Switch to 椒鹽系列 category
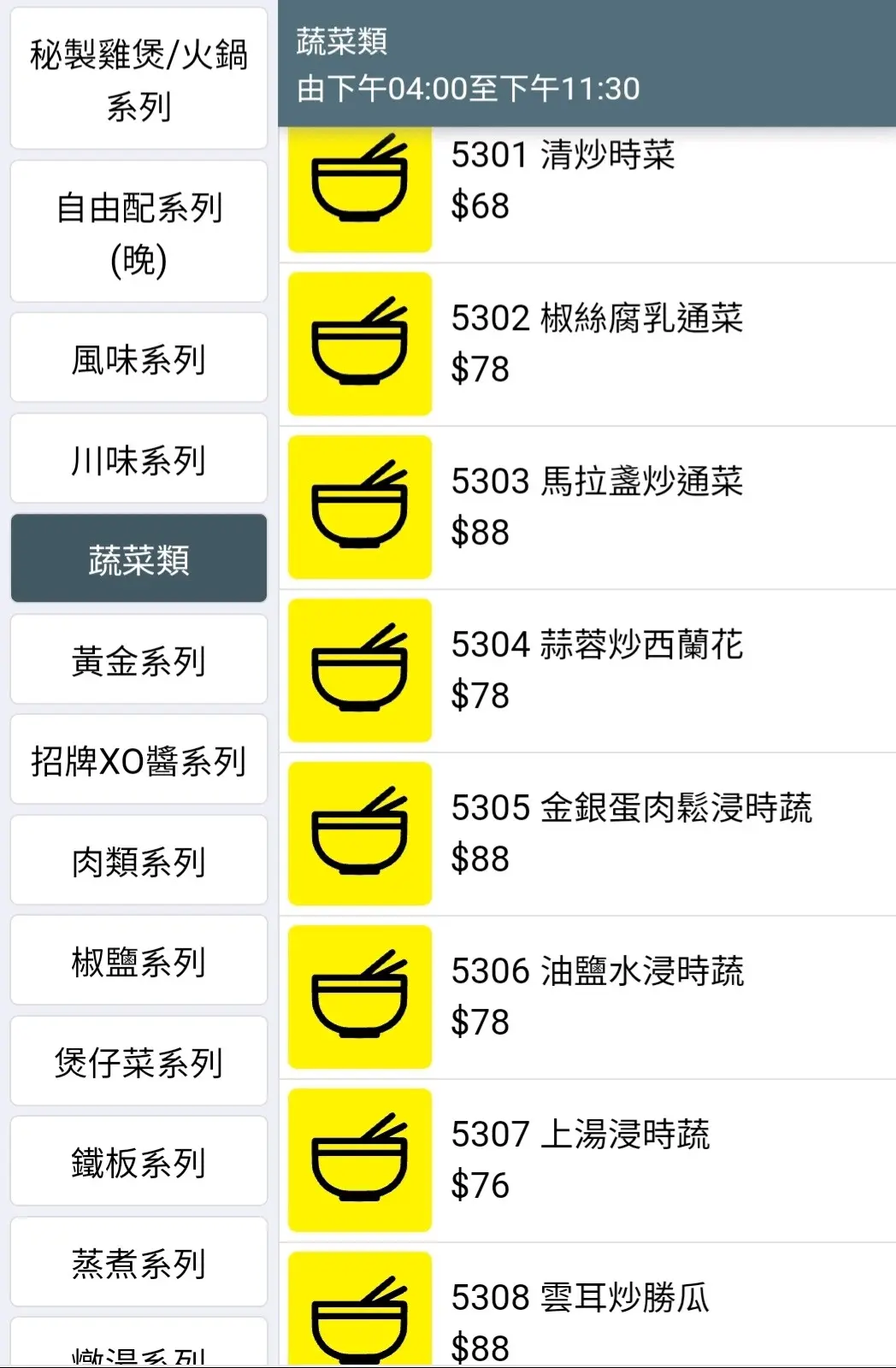Image resolution: width=896 pixels, height=1368 pixels. point(139,961)
